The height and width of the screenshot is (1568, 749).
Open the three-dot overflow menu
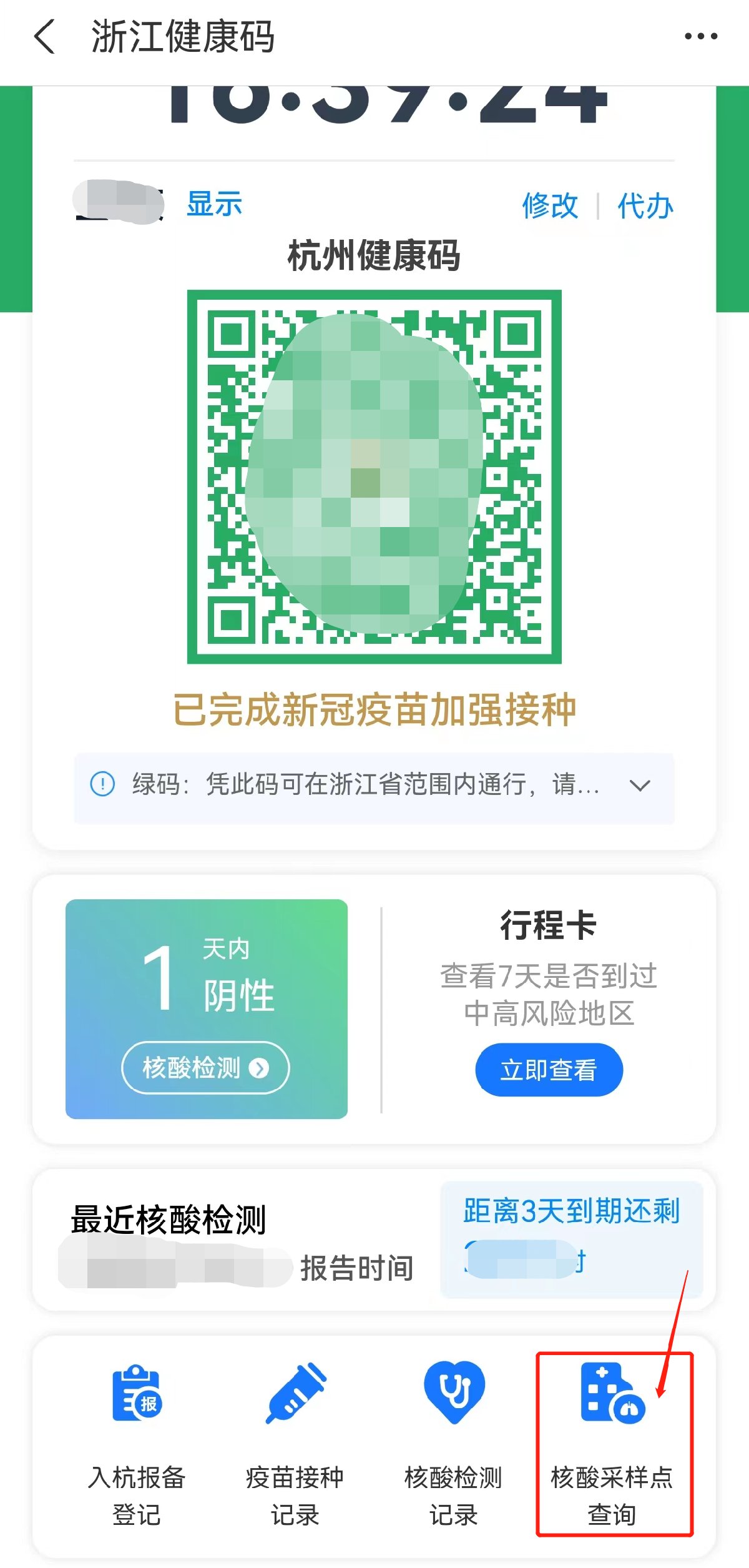(x=700, y=36)
